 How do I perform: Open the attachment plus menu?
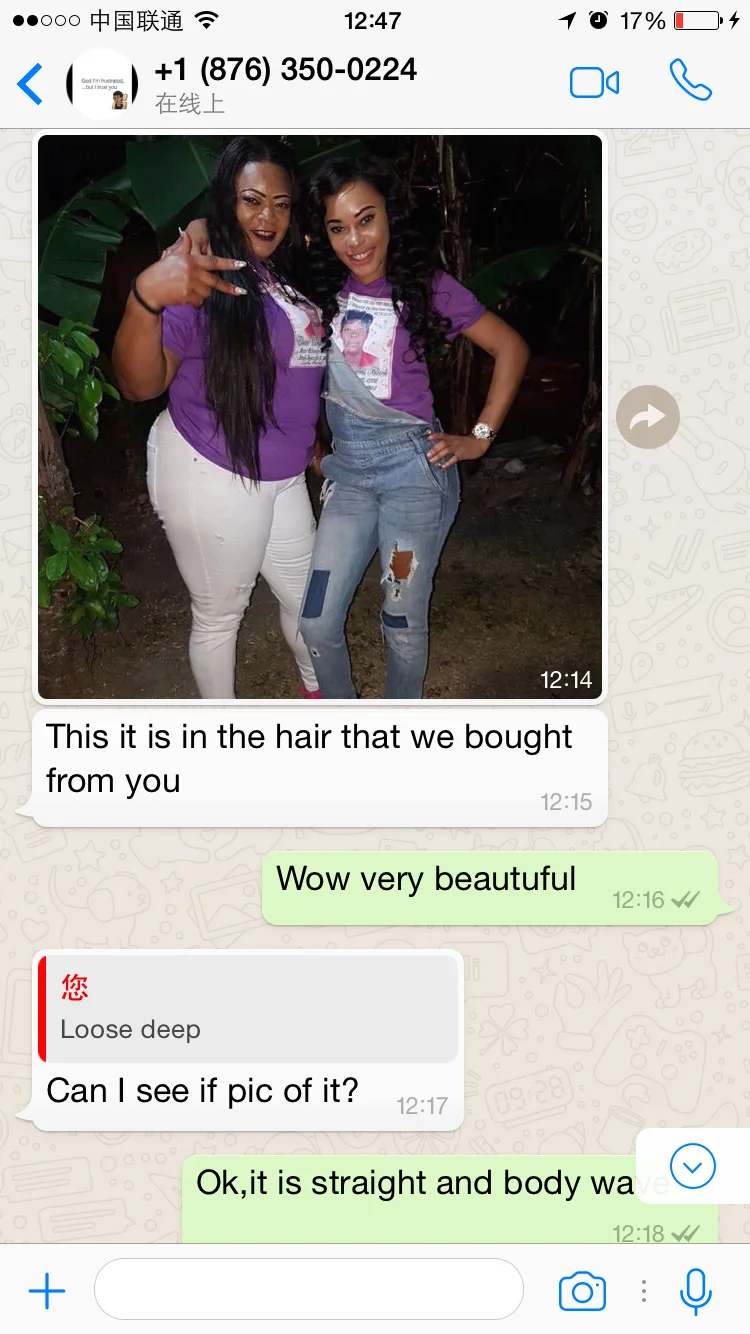pyautogui.click(x=47, y=1291)
